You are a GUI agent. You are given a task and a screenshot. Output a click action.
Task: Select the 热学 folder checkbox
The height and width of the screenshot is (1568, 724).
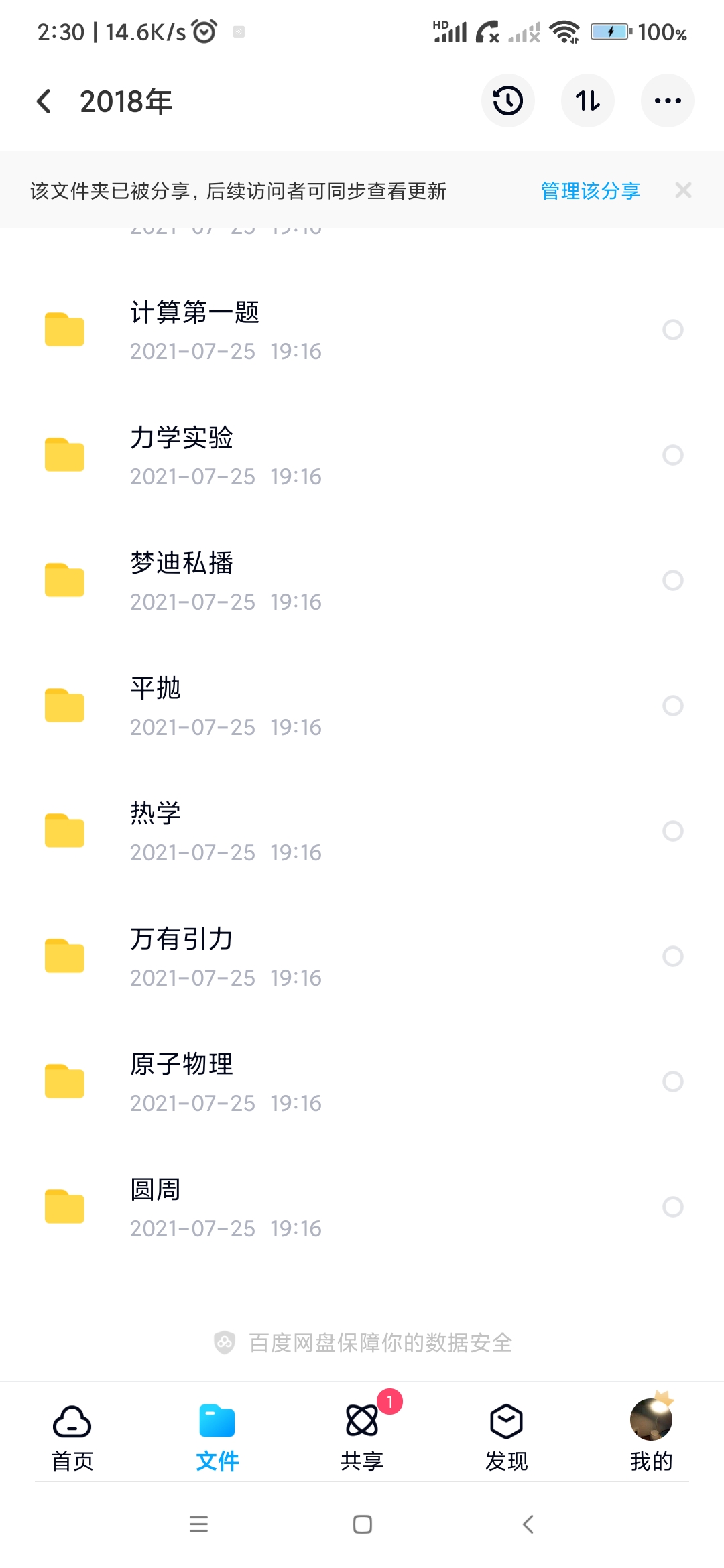(672, 831)
